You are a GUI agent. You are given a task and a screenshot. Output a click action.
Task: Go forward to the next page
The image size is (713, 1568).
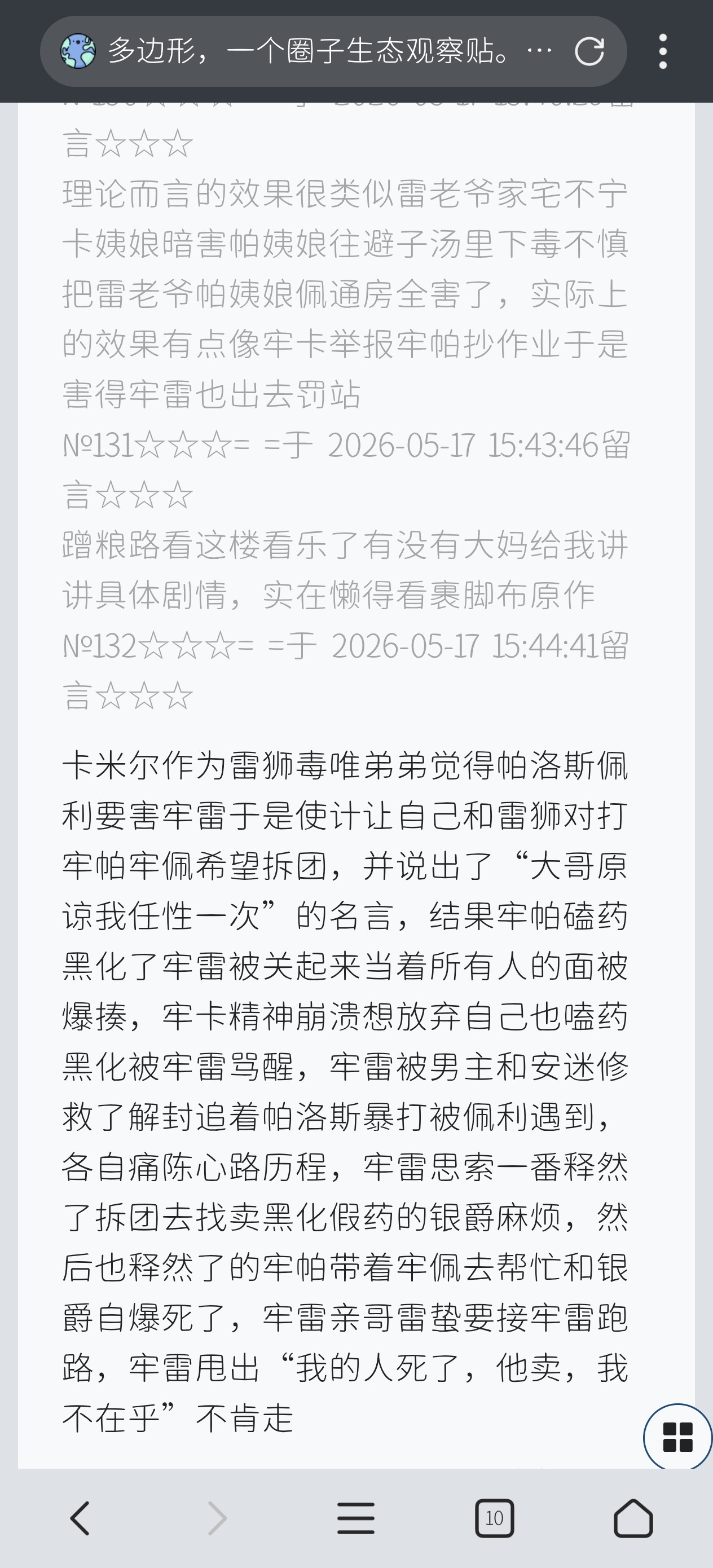pos(217,1517)
